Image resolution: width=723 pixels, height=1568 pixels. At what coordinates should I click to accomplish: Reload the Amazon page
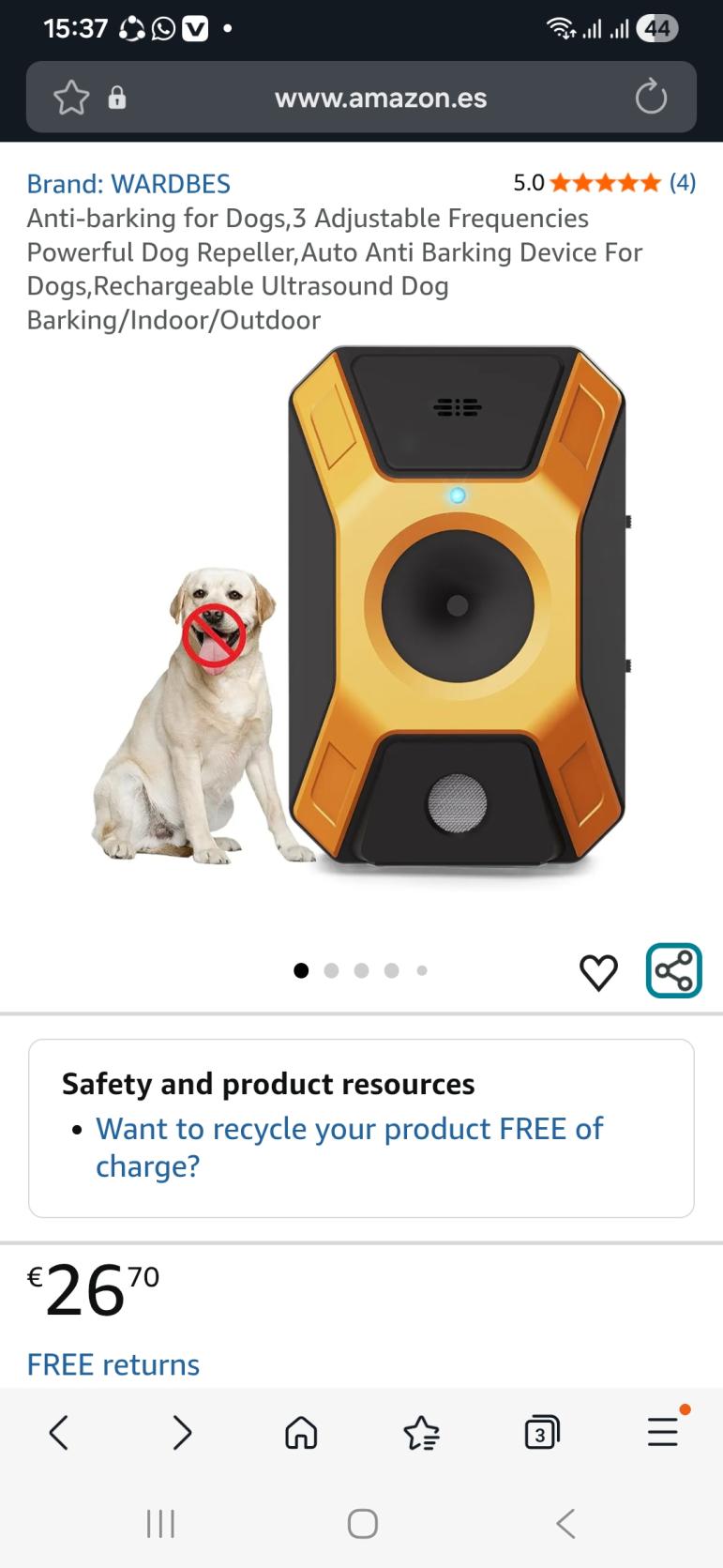pyautogui.click(x=650, y=97)
